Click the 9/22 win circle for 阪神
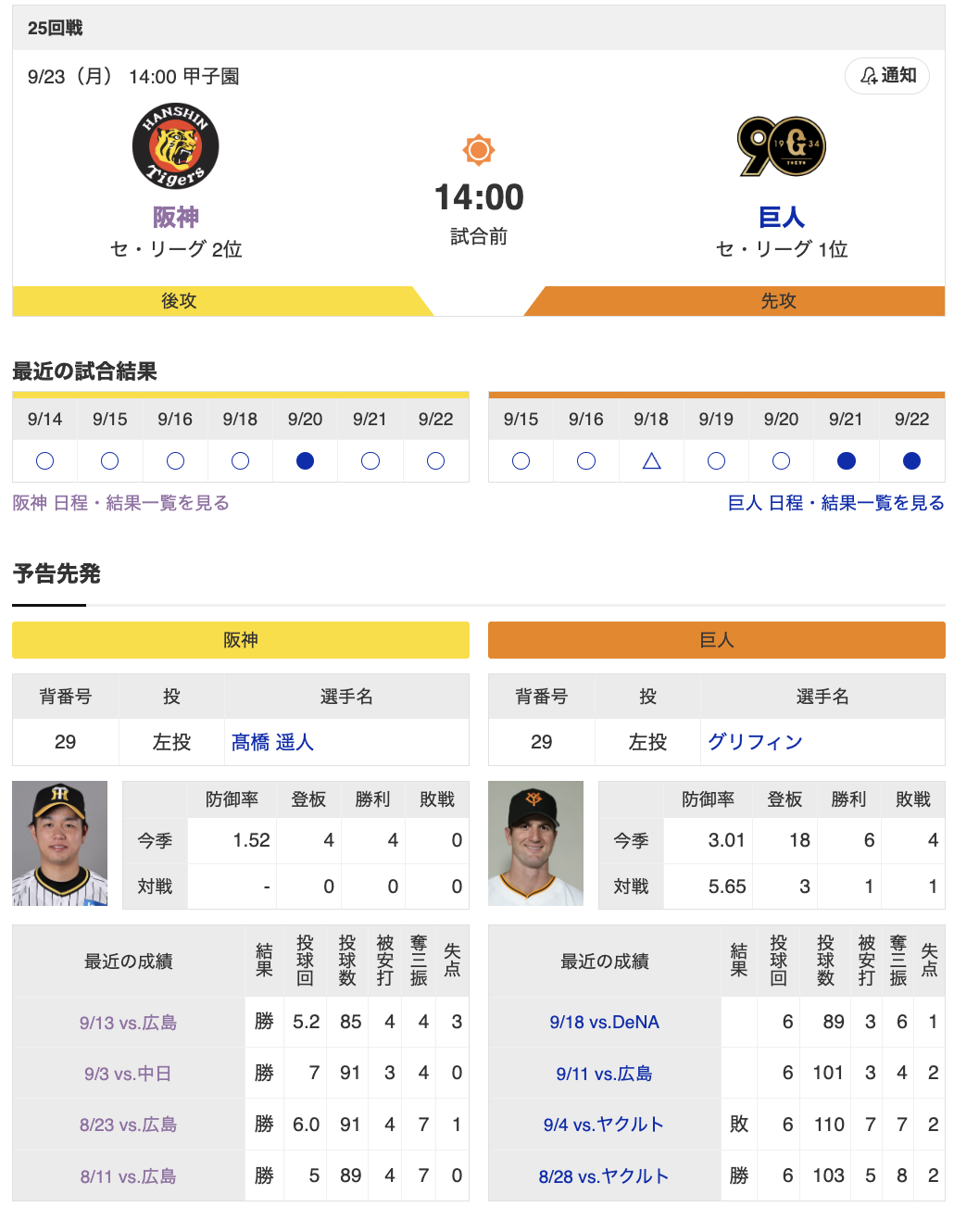 point(435,460)
